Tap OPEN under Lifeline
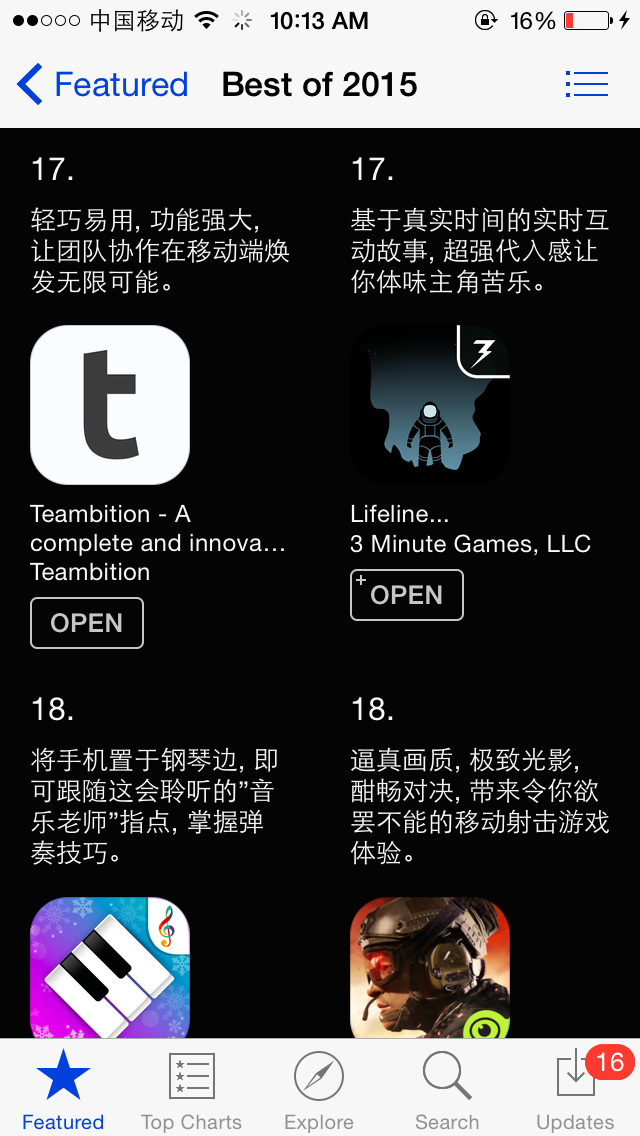This screenshot has width=640, height=1136. click(x=407, y=595)
